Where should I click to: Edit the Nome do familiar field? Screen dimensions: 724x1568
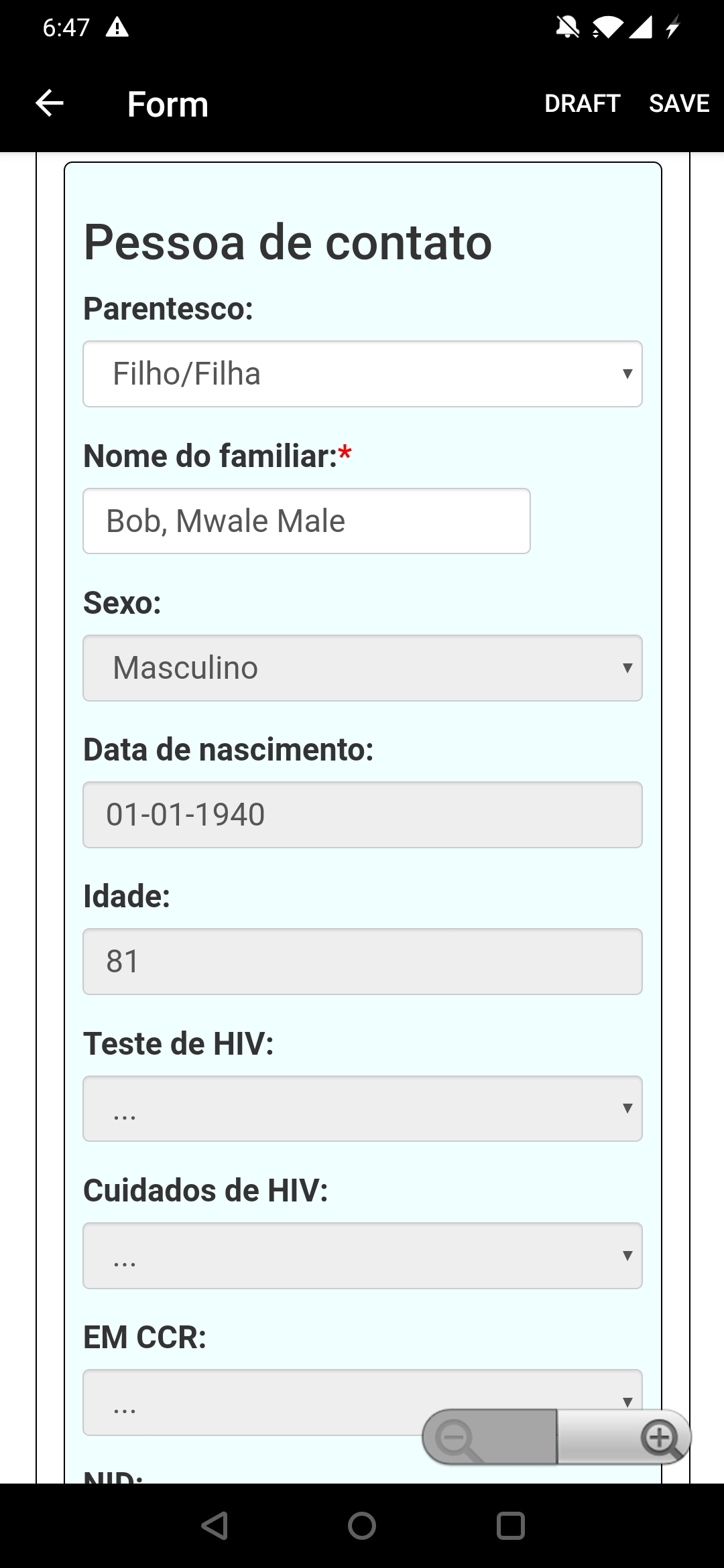[306, 521]
